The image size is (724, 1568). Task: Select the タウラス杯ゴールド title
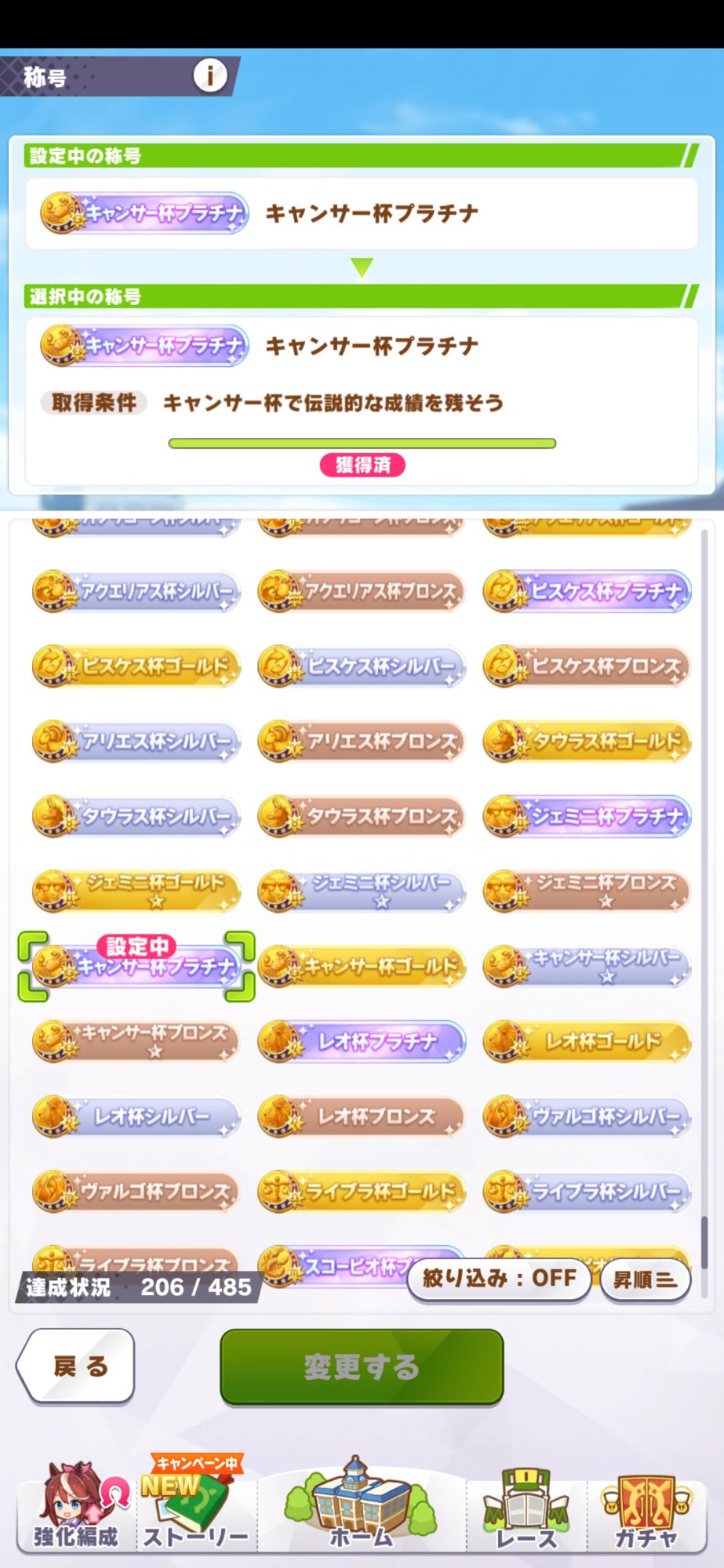coord(587,741)
